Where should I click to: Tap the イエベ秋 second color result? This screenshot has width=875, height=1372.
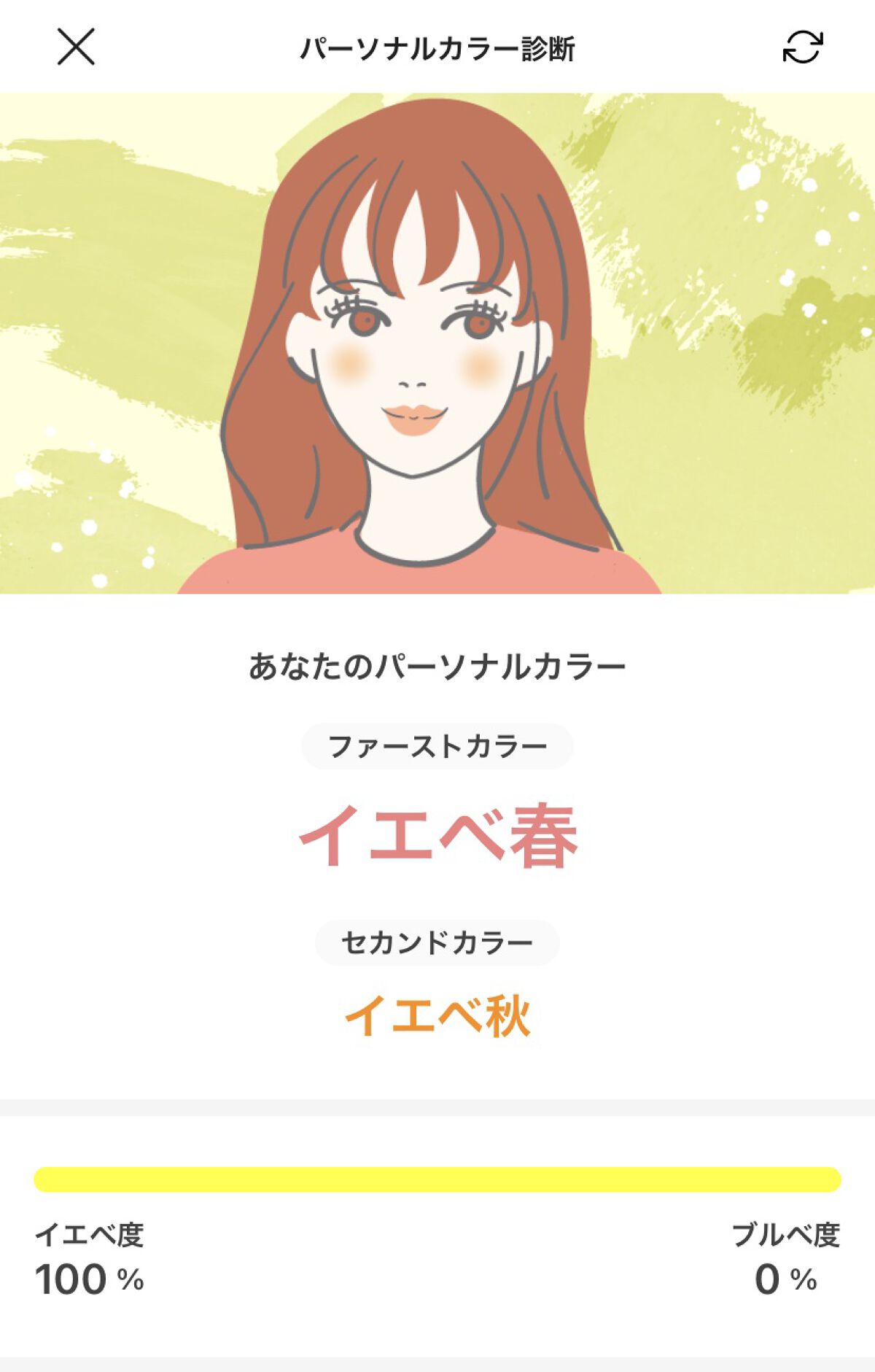point(437,1015)
